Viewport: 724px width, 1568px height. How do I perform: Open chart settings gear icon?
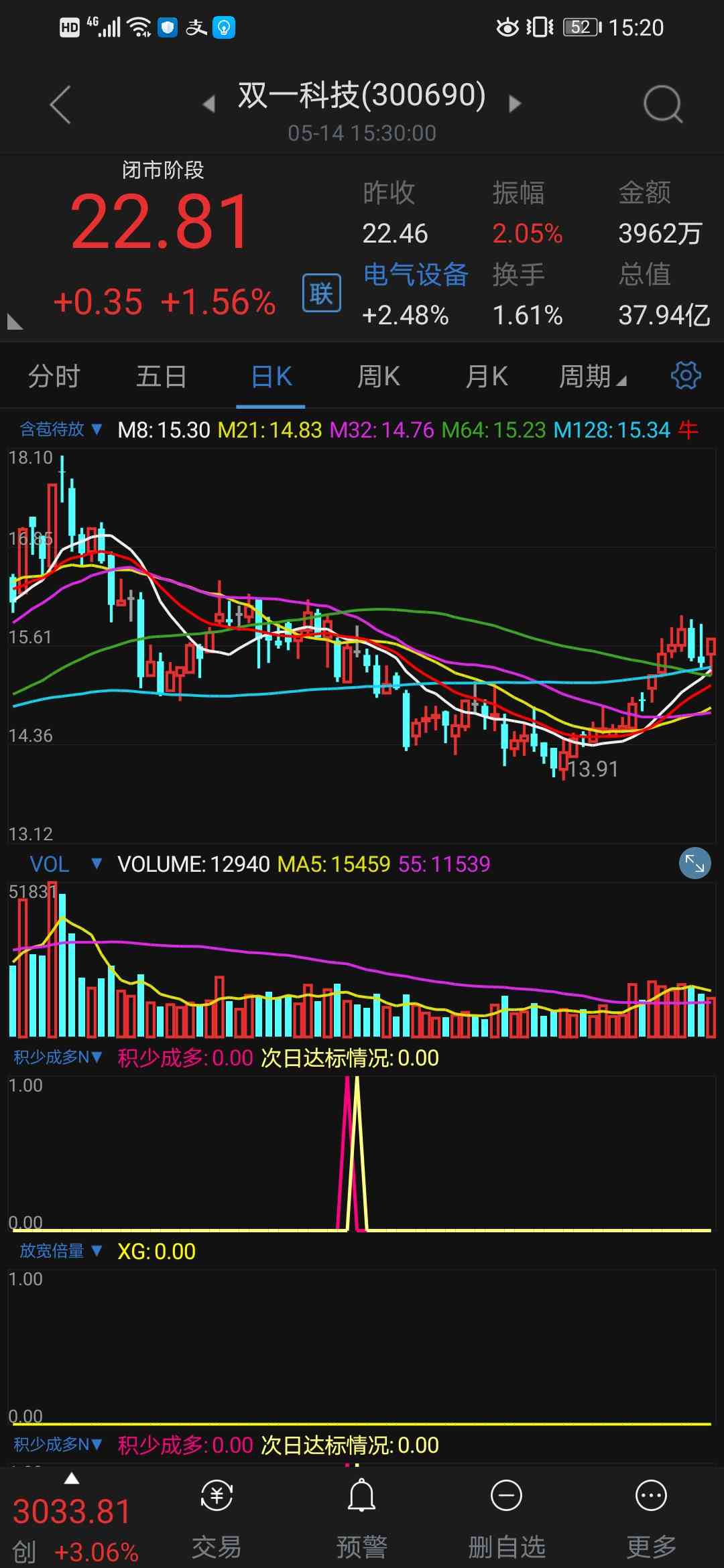pos(686,375)
